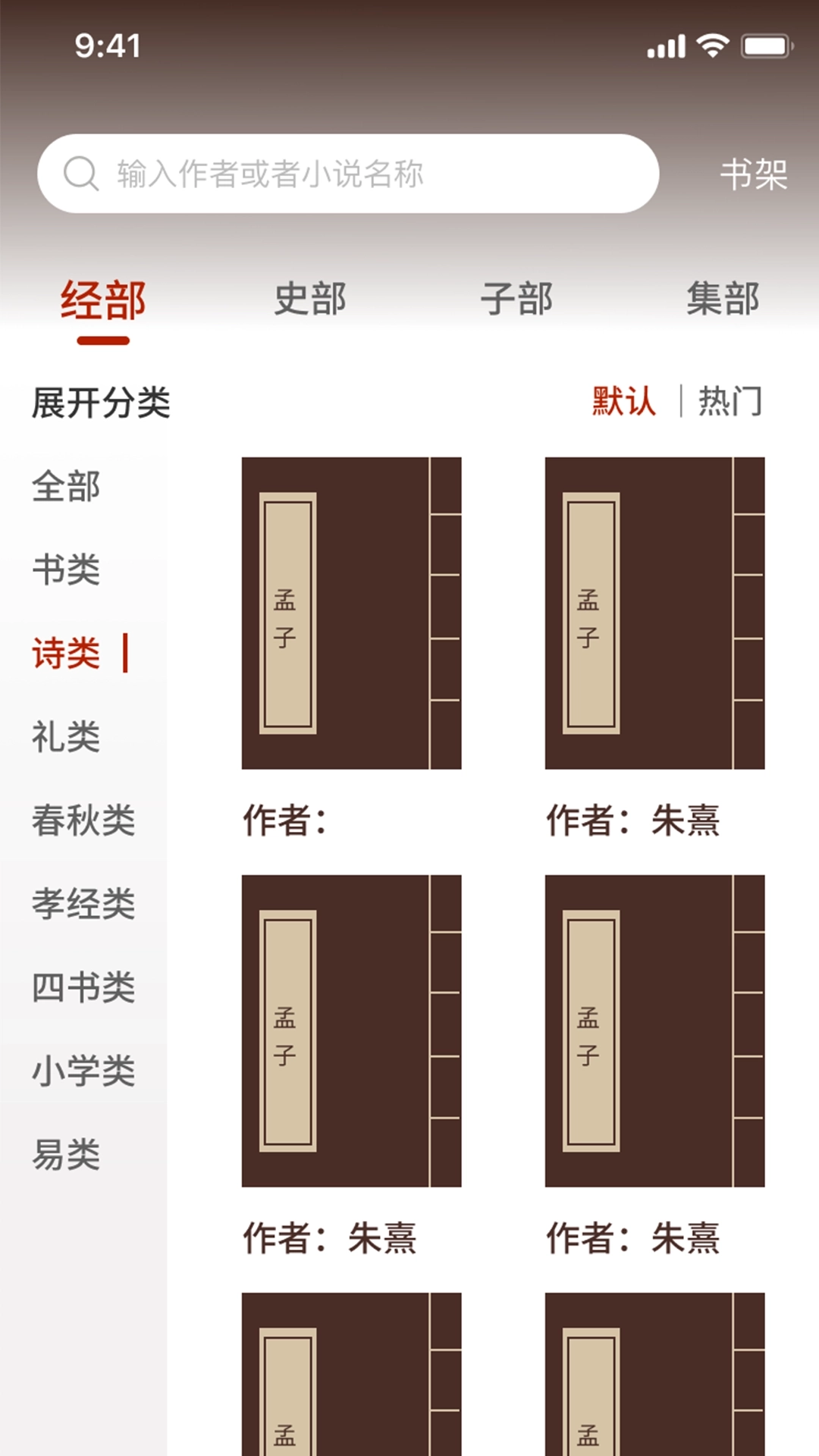Toggle 展开分类 category list
This screenshot has height=1456, width=819.
pyautogui.click(x=101, y=402)
